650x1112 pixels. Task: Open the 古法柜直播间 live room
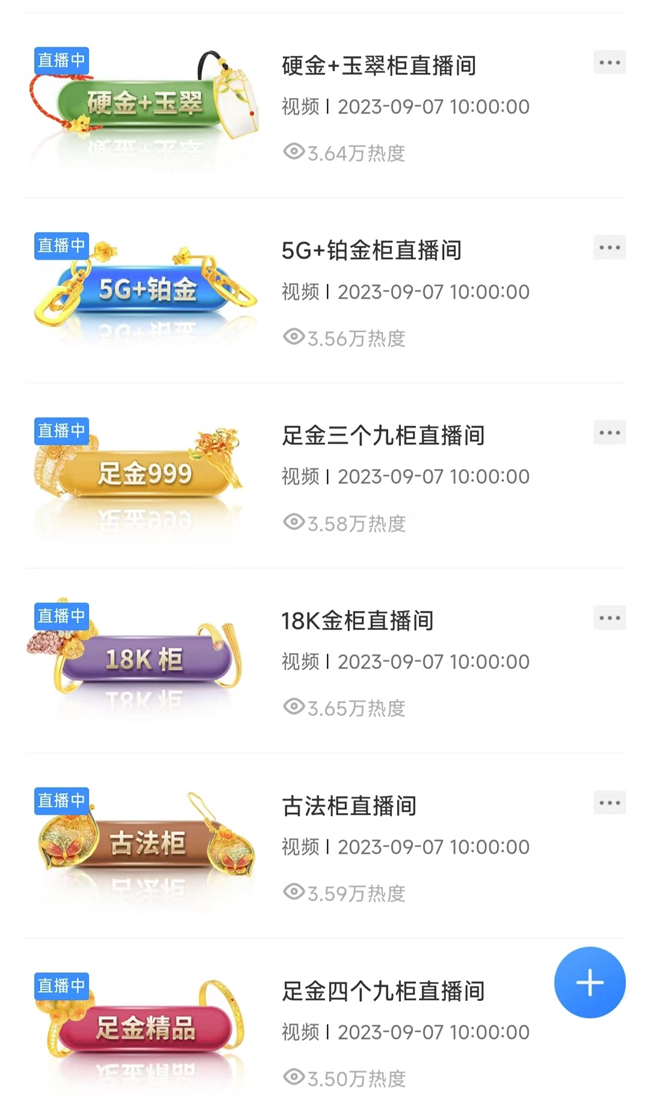(x=348, y=806)
